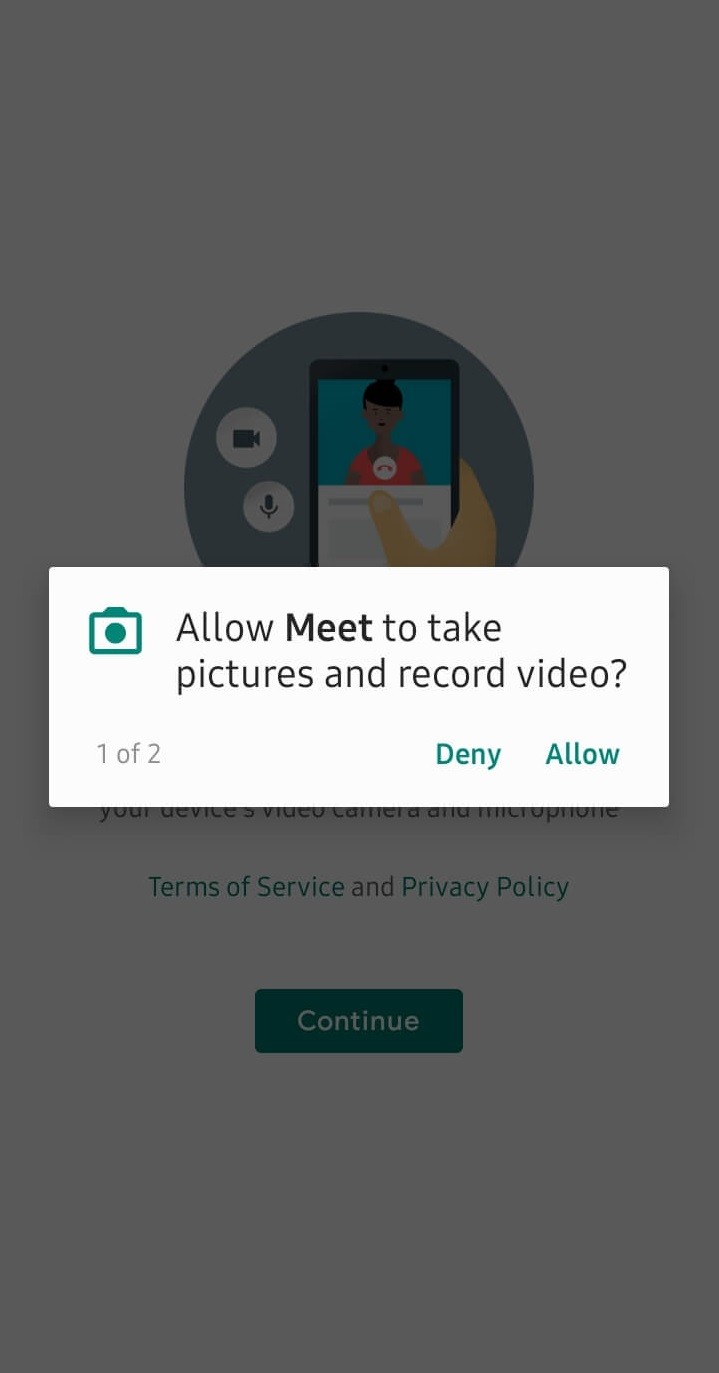Deny the camera permission request
This screenshot has height=1373, width=719.
468,754
